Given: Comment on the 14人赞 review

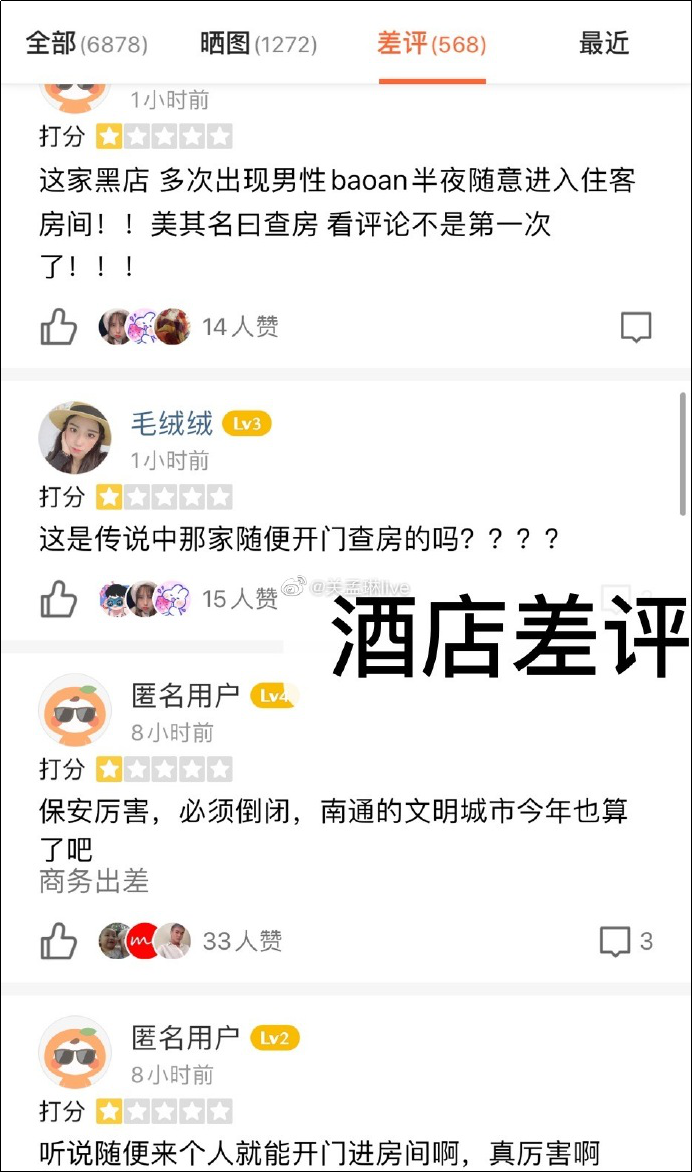Looking at the screenshot, I should [x=636, y=327].
